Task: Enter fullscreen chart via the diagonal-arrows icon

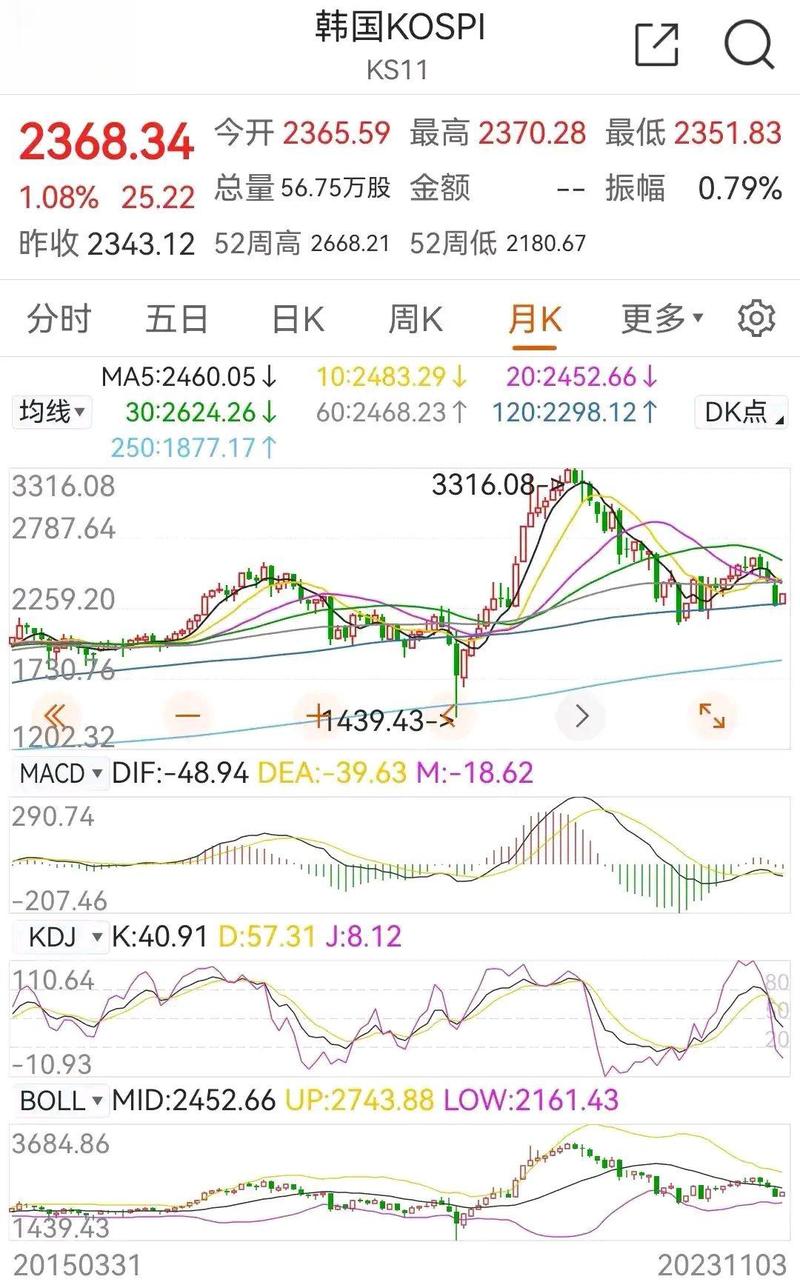Action: [712, 715]
